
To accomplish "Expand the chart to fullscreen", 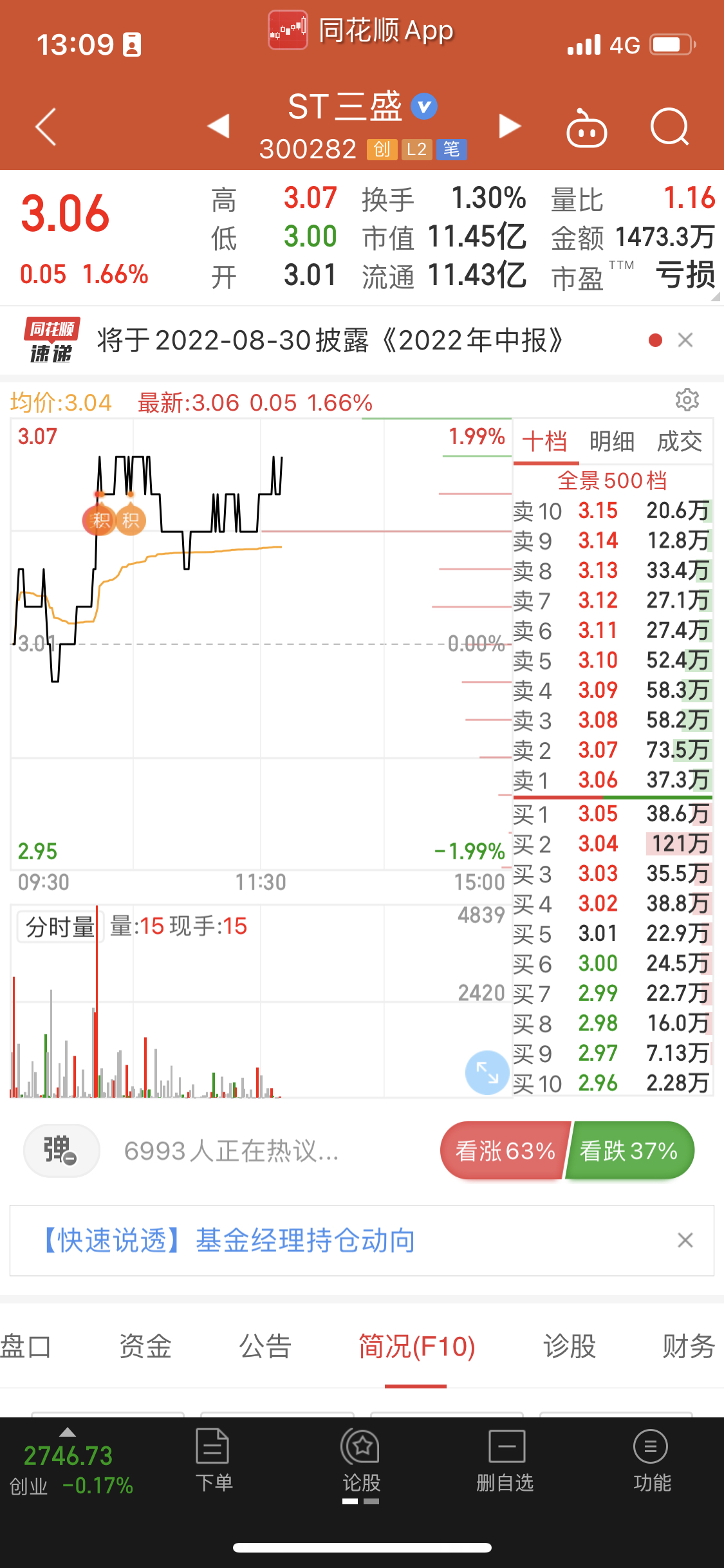I will pyautogui.click(x=487, y=1072).
